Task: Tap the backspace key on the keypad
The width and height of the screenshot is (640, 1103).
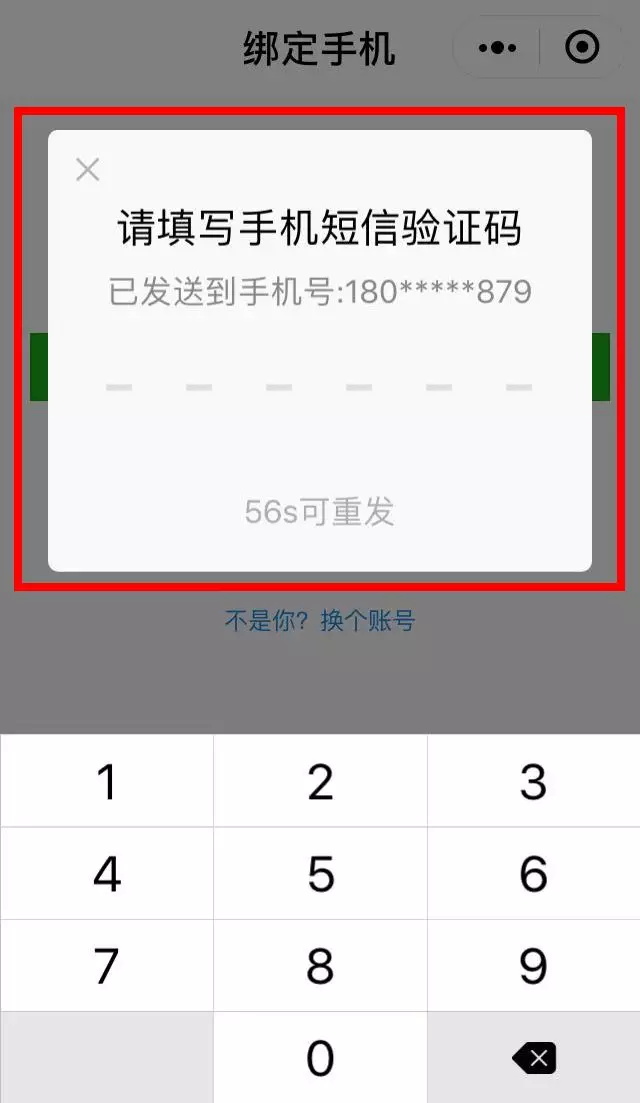Action: click(533, 1058)
